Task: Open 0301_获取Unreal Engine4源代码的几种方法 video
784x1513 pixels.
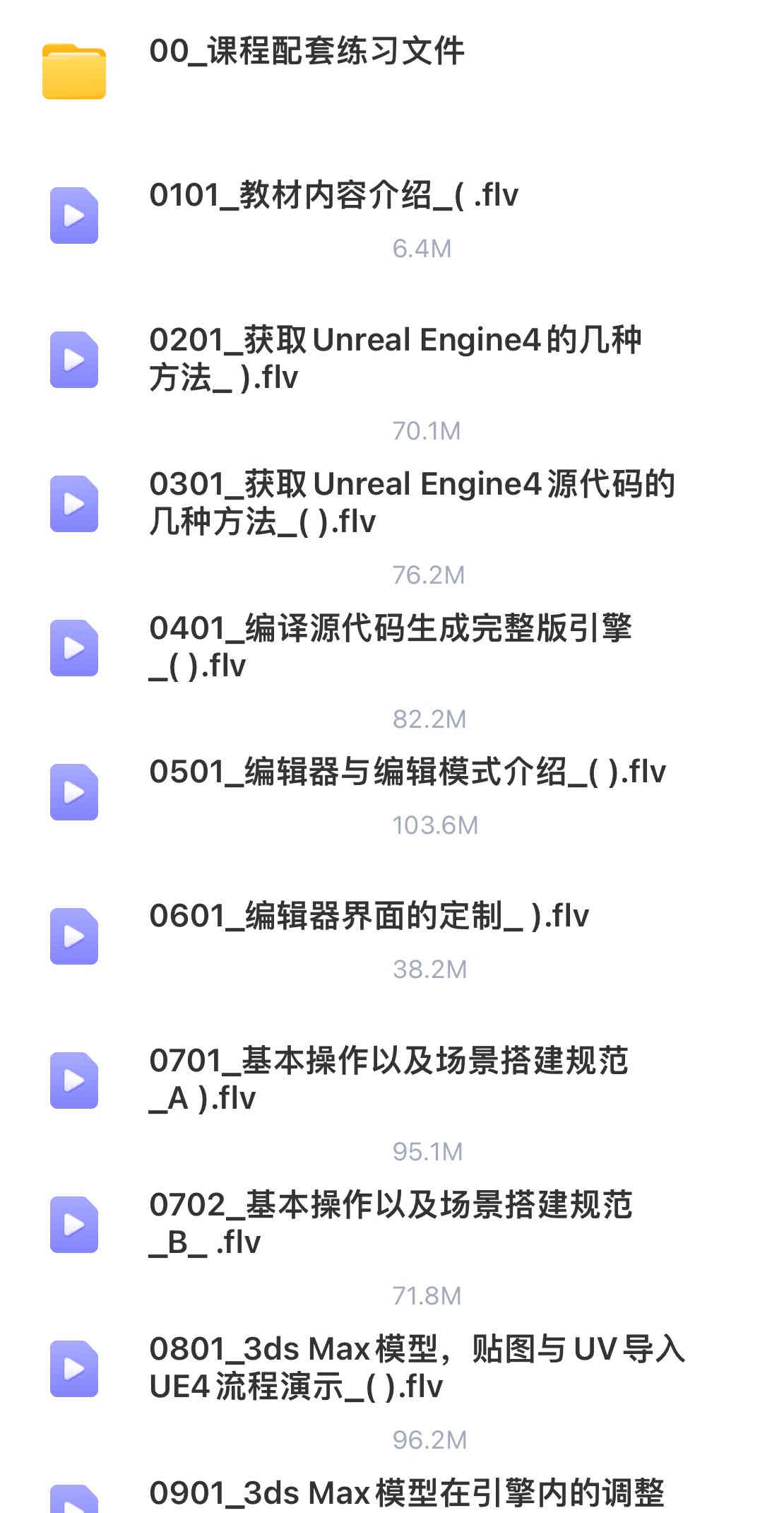Action: [x=410, y=503]
